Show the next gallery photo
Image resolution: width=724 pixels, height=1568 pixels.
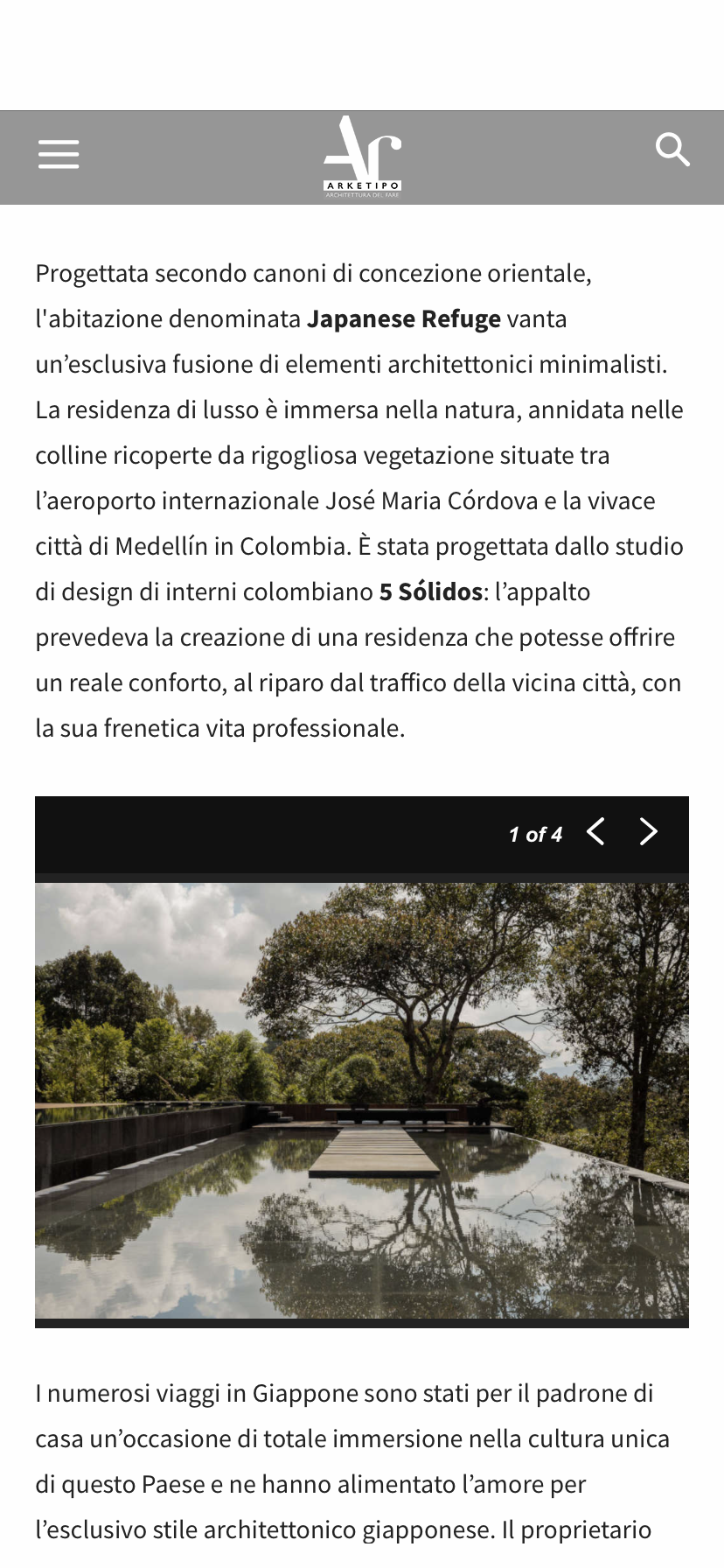(x=648, y=832)
